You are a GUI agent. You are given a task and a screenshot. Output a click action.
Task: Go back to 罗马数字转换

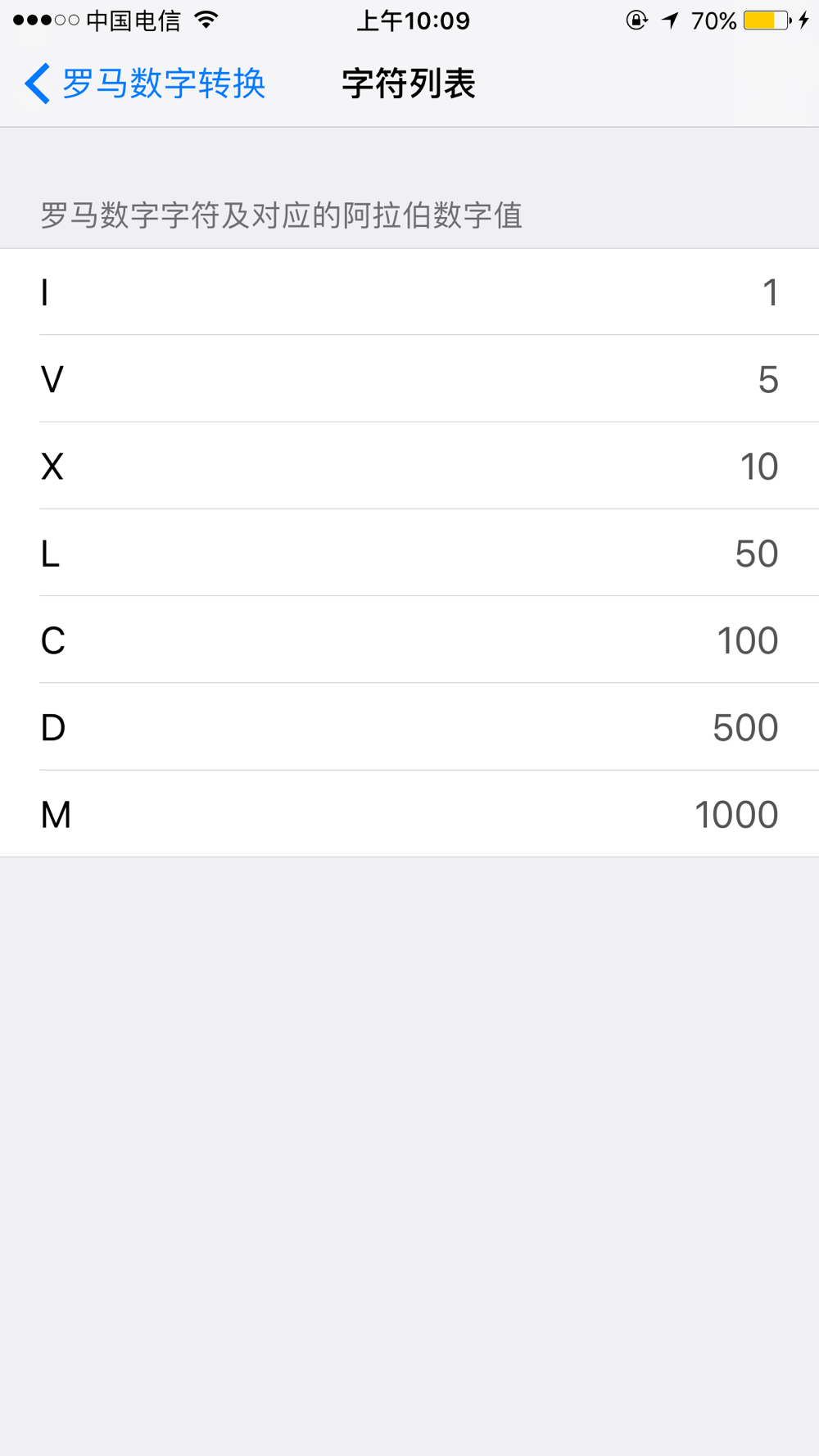click(x=145, y=84)
